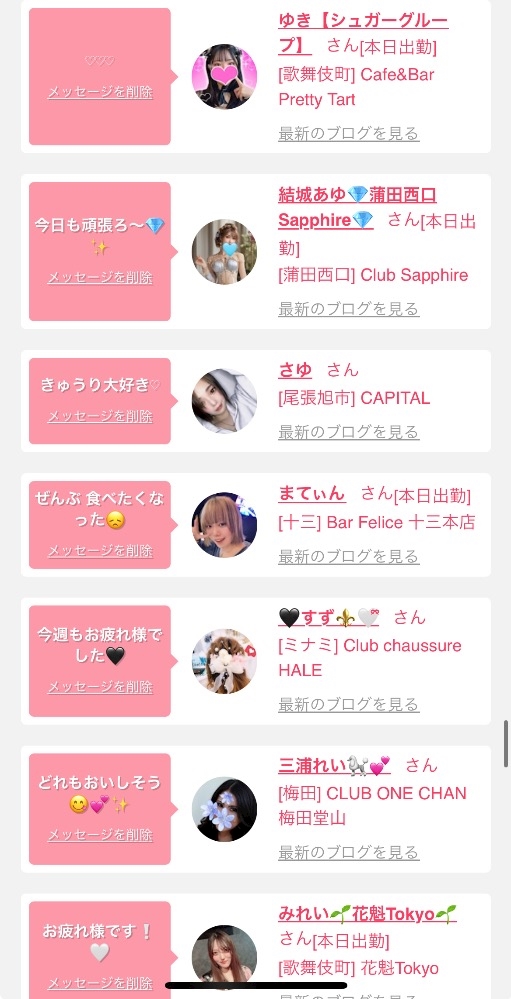Open ゆき【シュガーグループ】 profile link
511x999 pixels.
[363, 33]
